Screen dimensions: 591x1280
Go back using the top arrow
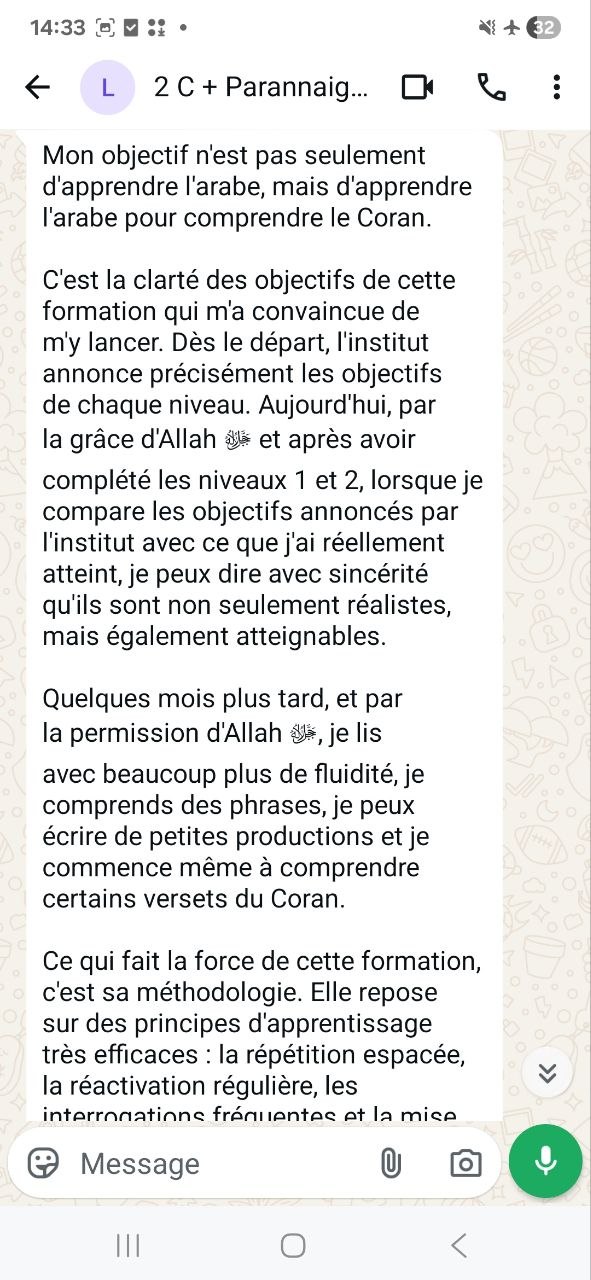(x=37, y=87)
